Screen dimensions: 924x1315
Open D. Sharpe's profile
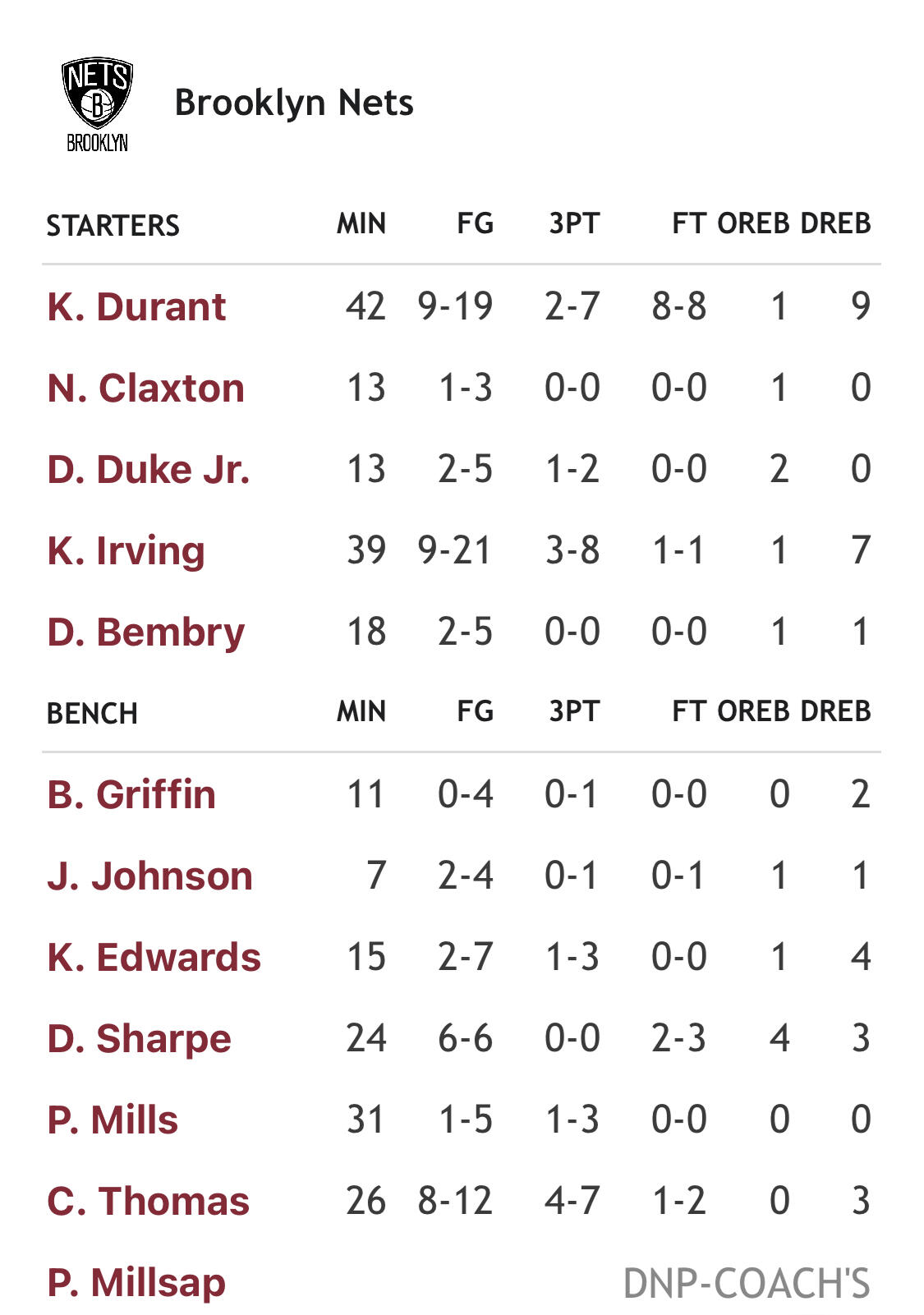(140, 1039)
